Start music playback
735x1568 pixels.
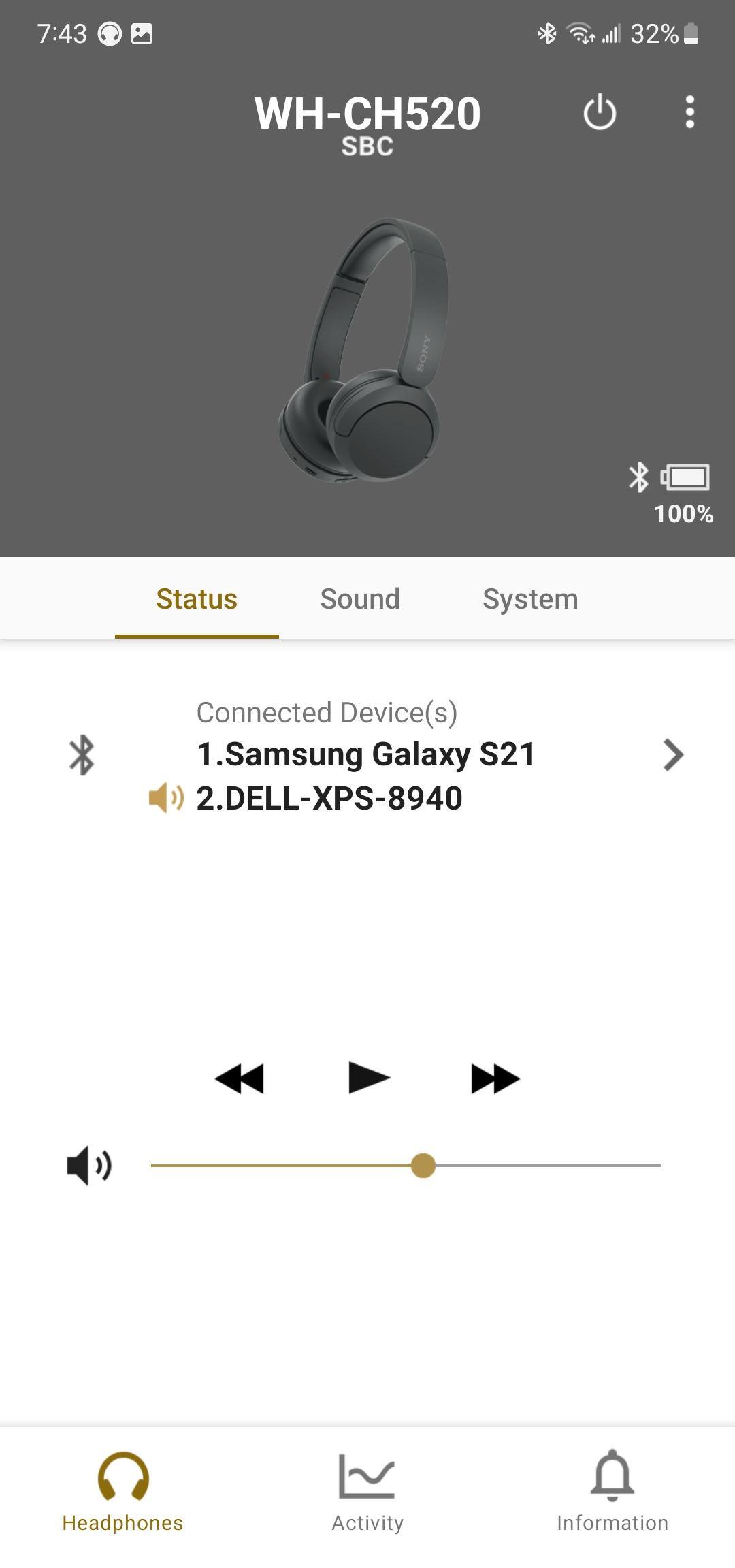[x=368, y=1078]
